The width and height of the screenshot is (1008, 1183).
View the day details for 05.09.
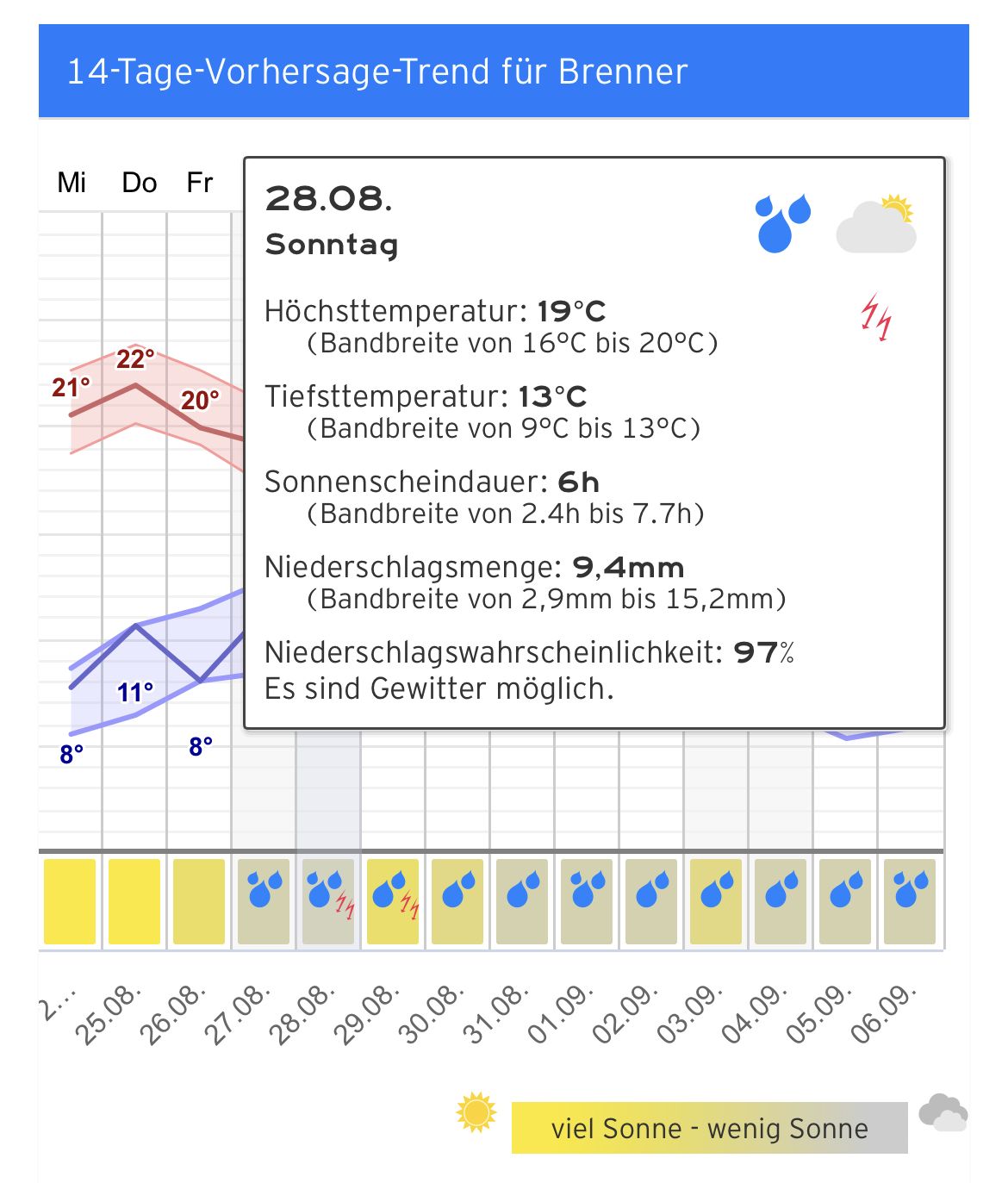(845, 900)
